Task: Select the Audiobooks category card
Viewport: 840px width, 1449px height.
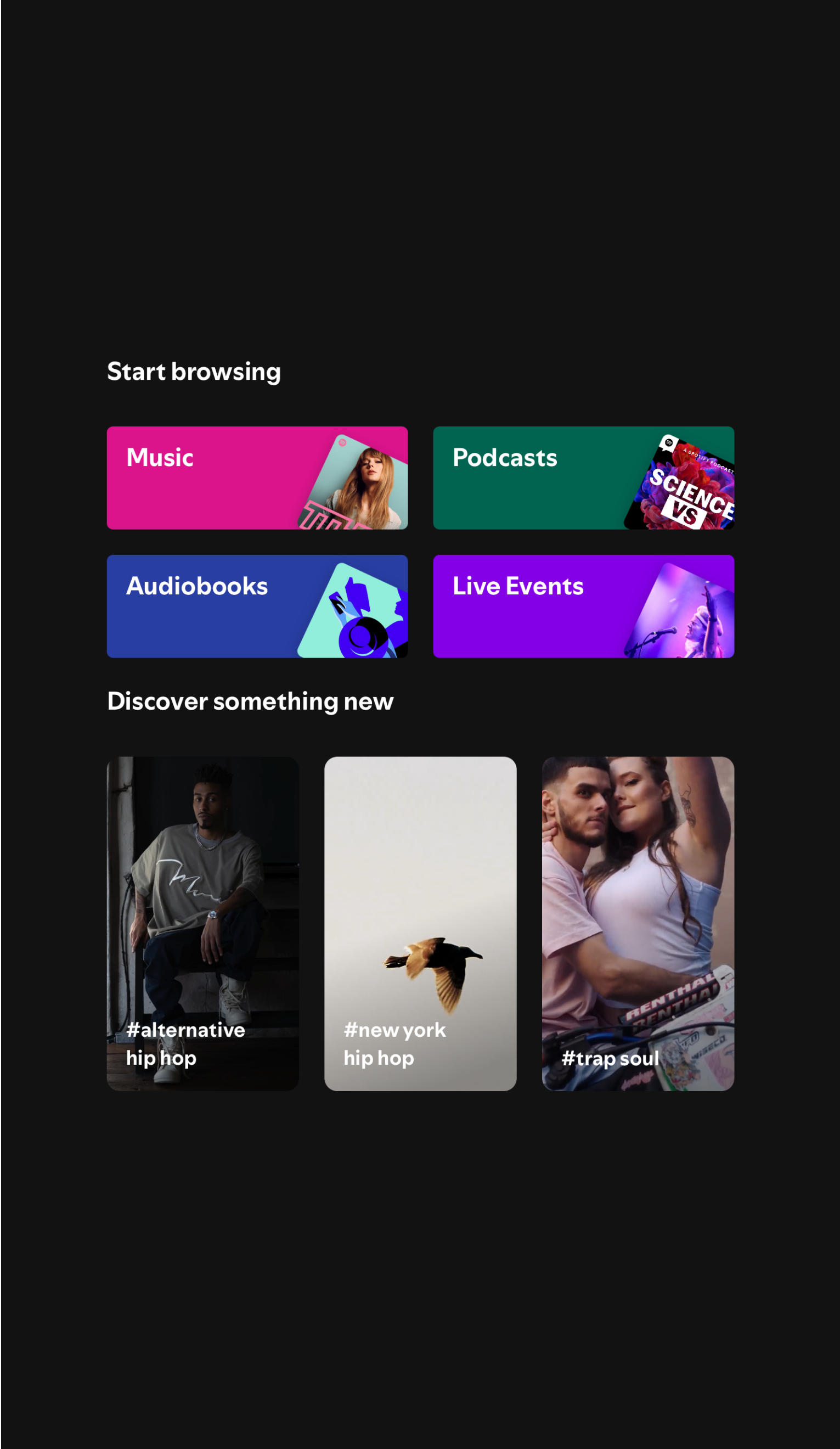Action: (257, 606)
